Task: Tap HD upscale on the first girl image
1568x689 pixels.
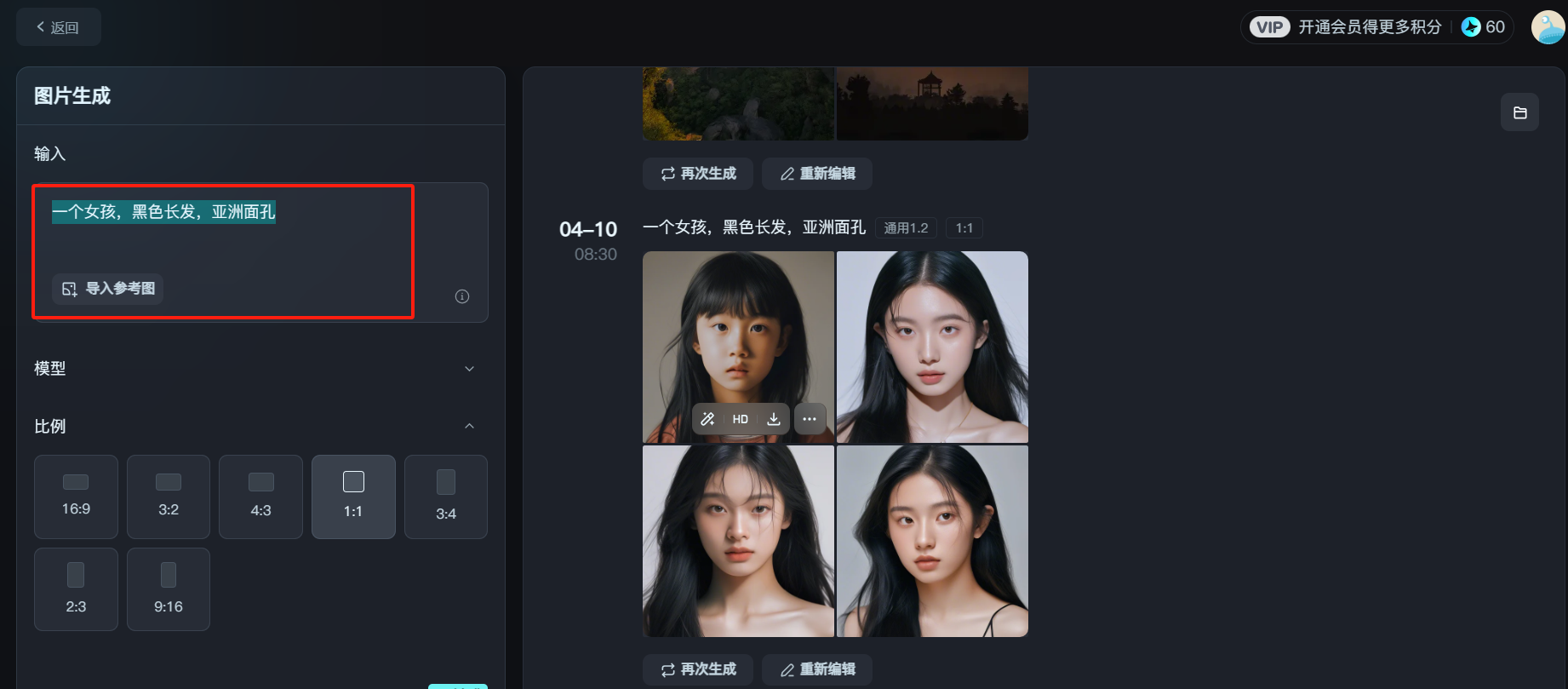Action: click(x=741, y=419)
